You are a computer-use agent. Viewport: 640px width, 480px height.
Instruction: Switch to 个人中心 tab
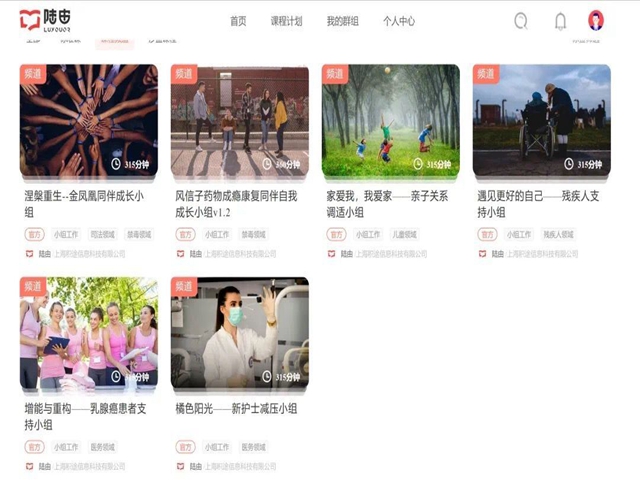398,21
